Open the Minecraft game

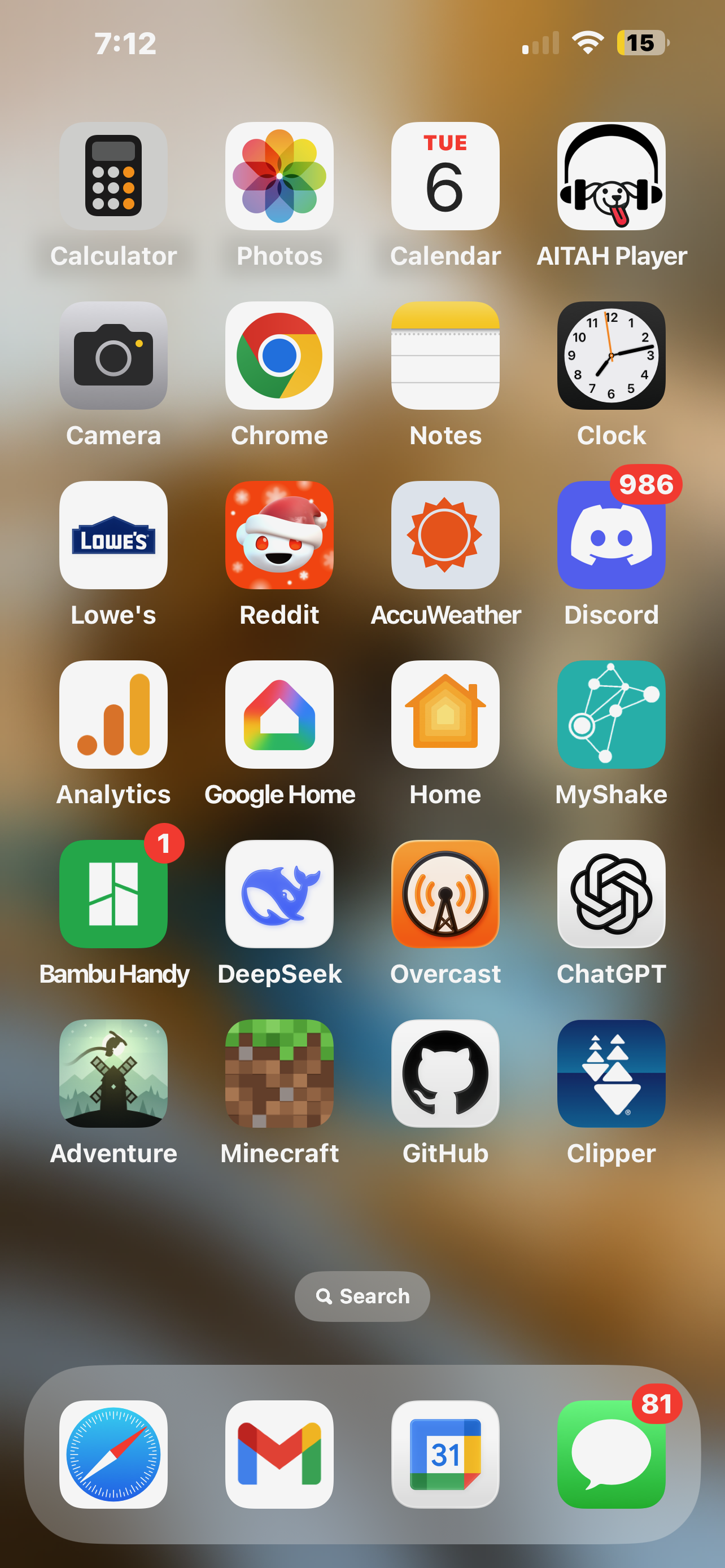pyautogui.click(x=279, y=1074)
